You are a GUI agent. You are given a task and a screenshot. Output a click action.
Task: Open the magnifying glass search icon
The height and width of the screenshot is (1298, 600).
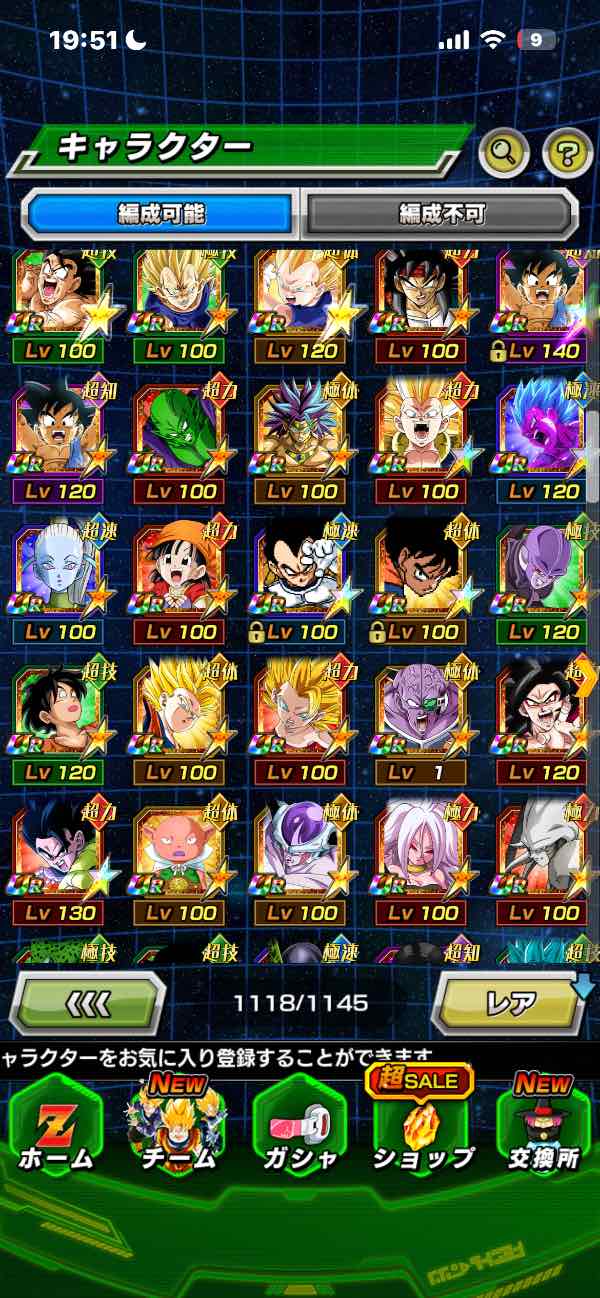click(x=505, y=152)
